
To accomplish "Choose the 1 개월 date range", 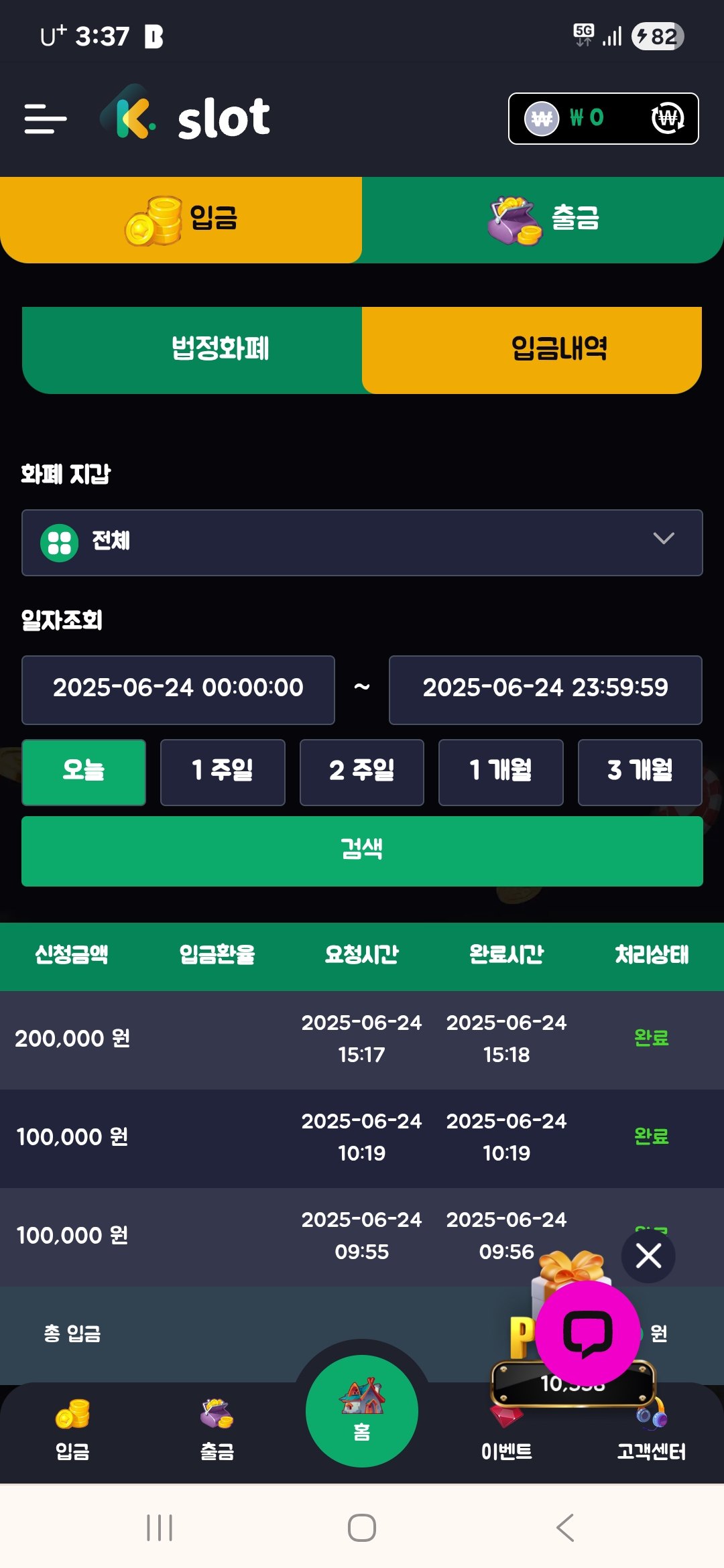I will tap(501, 771).
